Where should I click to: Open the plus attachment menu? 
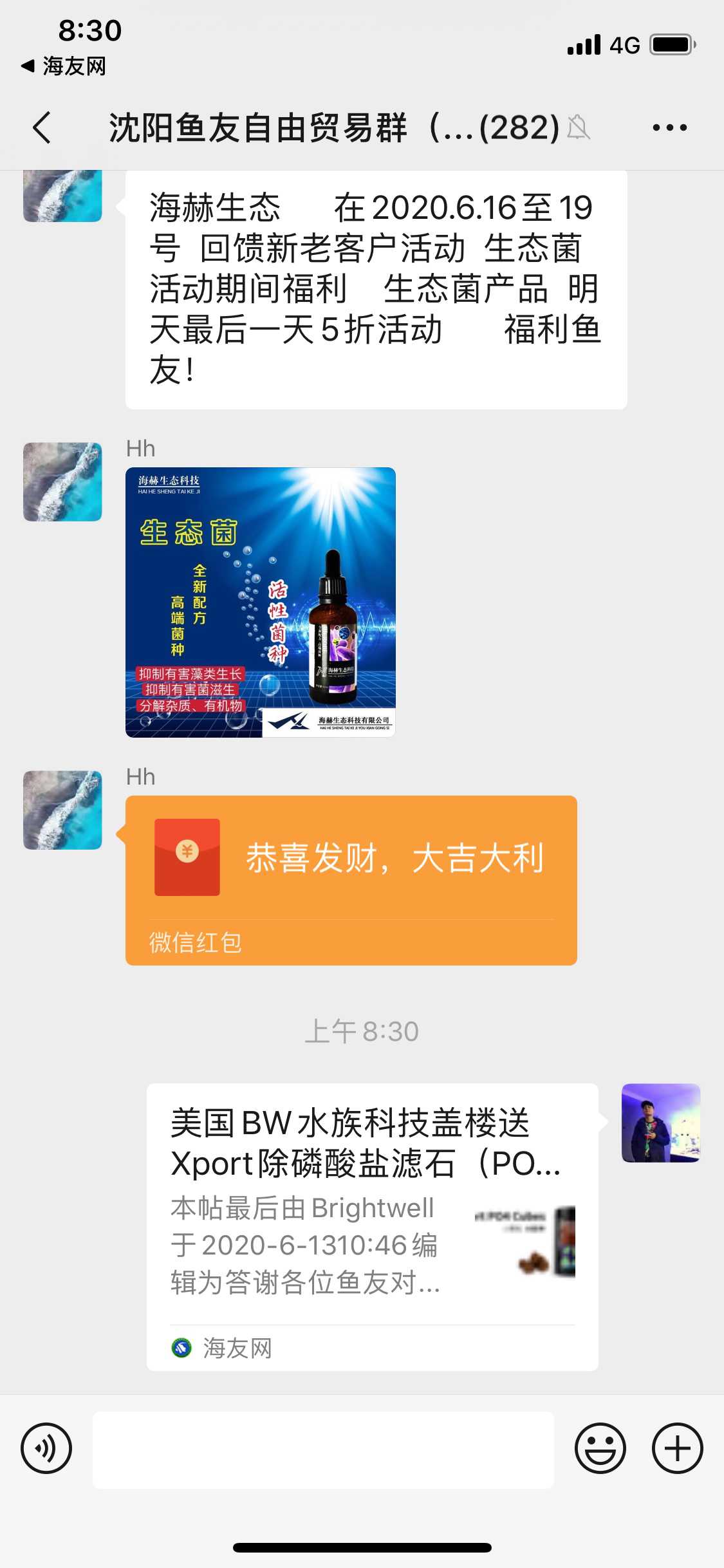(x=677, y=1449)
